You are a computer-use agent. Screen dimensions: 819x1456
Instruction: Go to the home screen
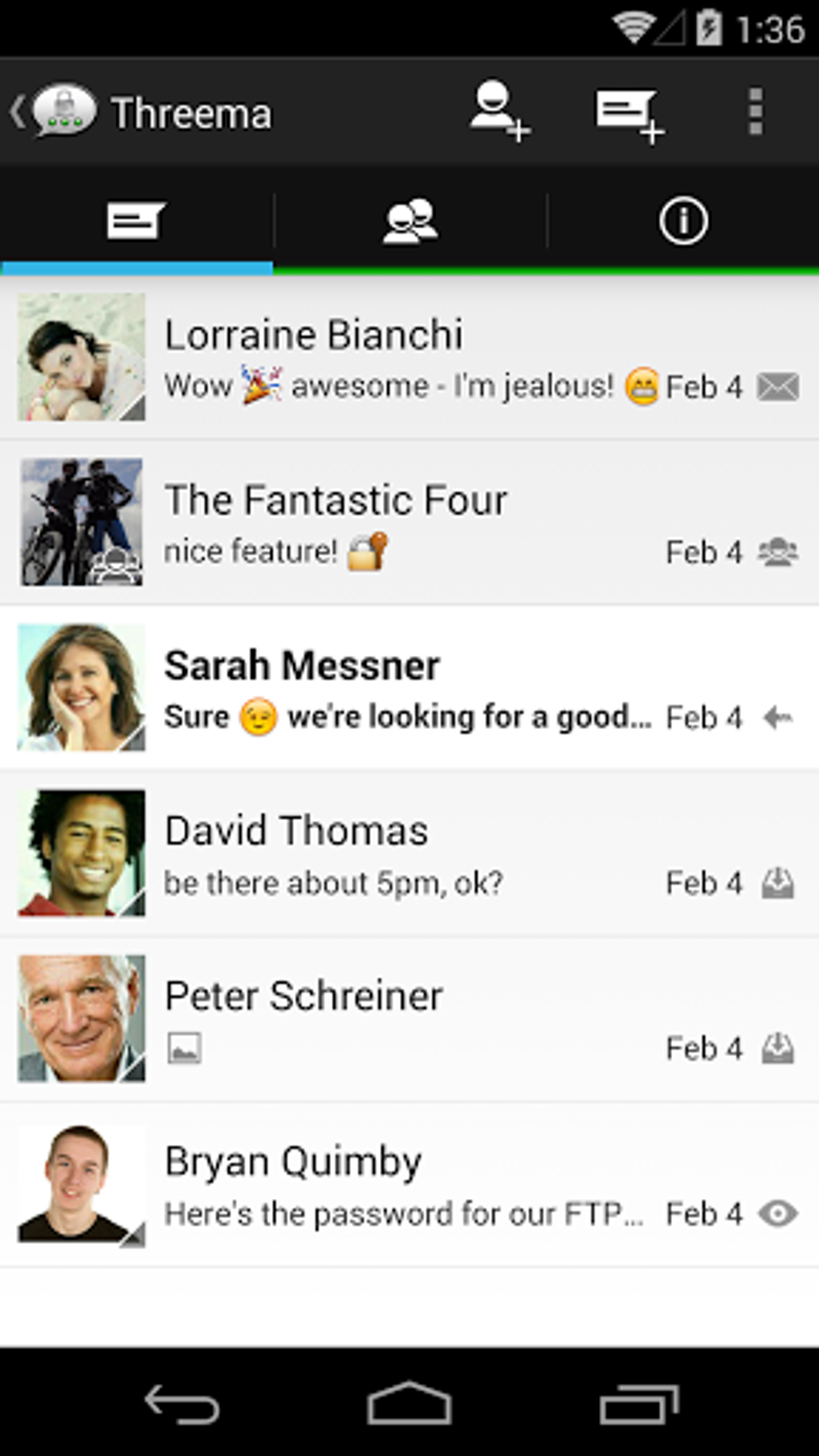pyautogui.click(x=409, y=1405)
